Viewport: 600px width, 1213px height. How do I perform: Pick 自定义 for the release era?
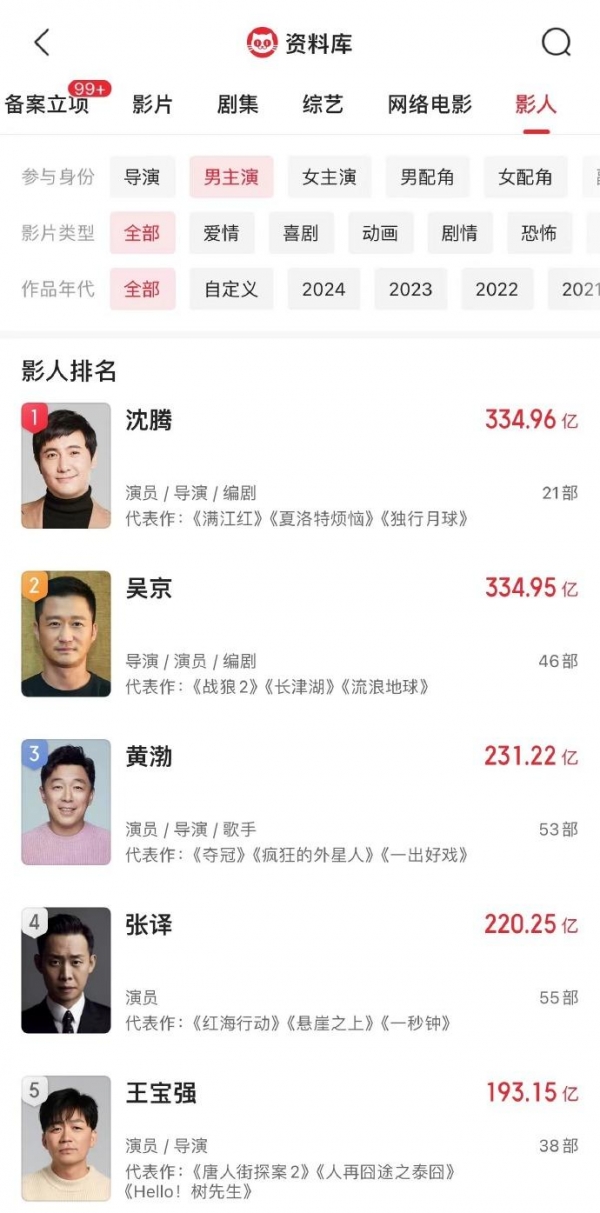click(x=231, y=289)
